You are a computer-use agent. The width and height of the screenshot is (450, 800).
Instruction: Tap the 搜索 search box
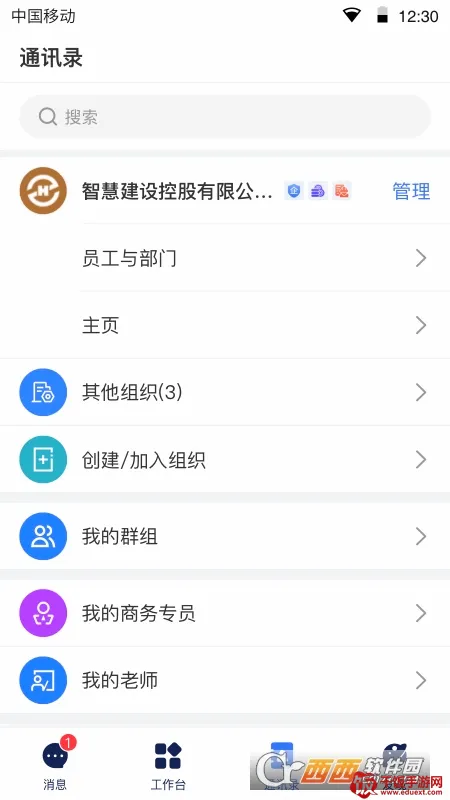click(225, 117)
